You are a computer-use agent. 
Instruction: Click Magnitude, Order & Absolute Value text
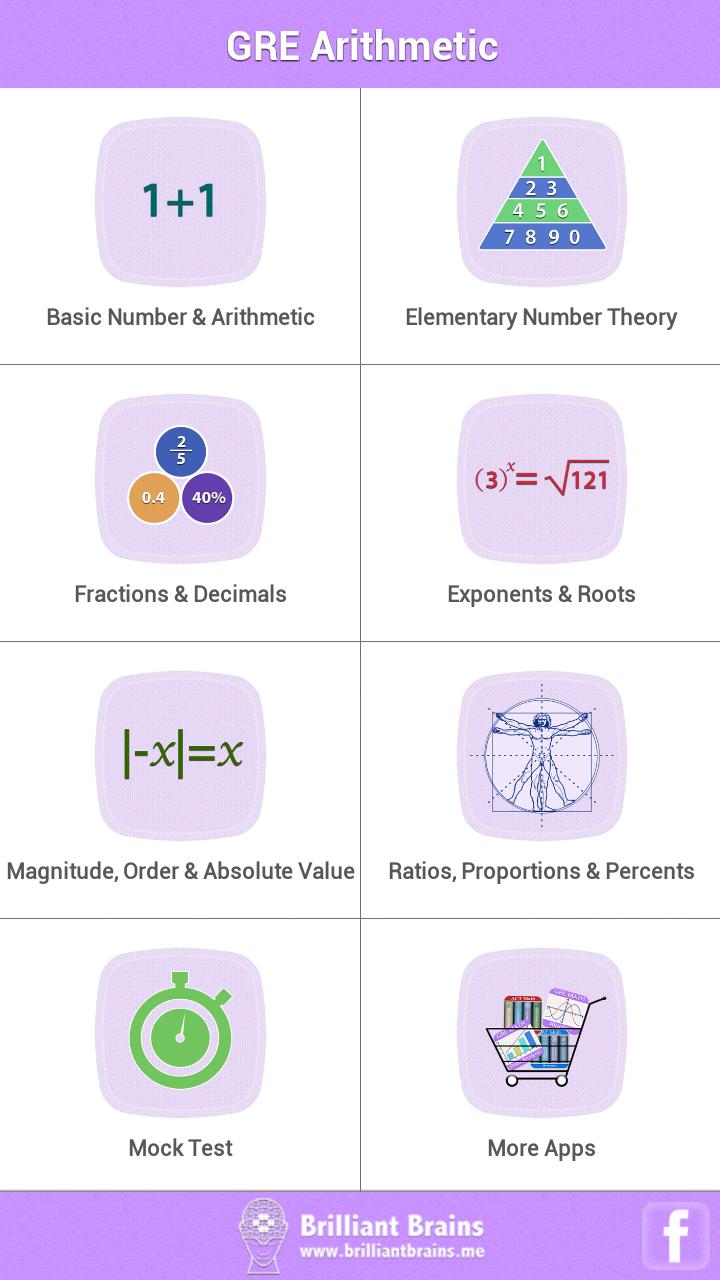coord(180,871)
